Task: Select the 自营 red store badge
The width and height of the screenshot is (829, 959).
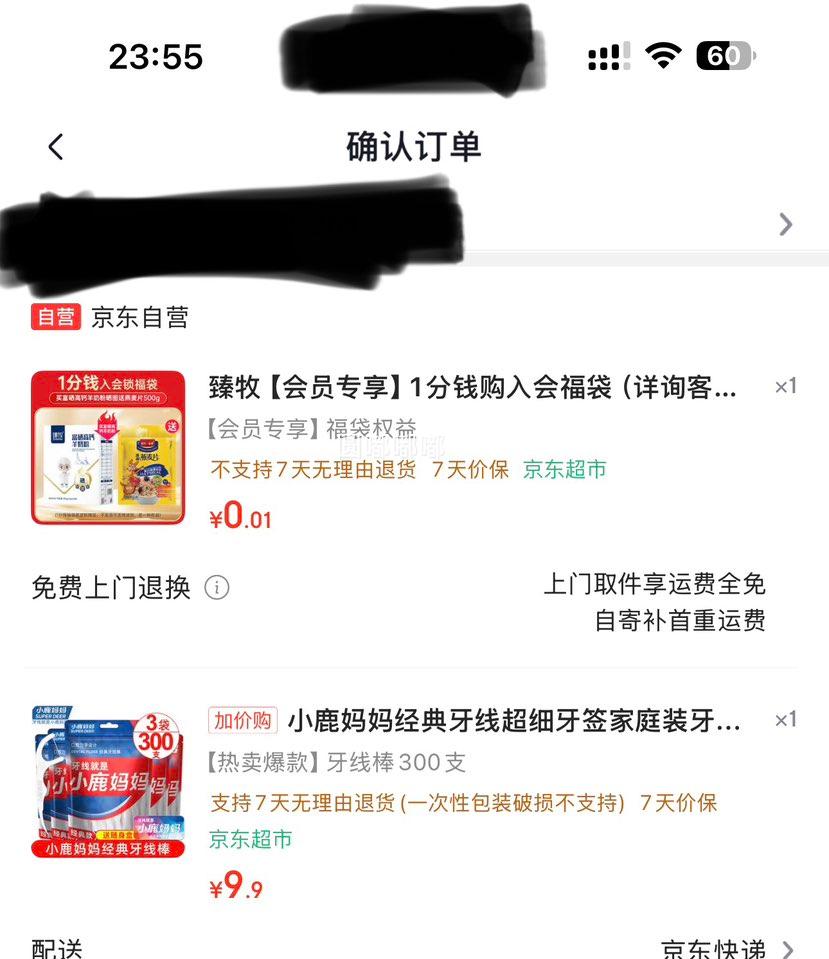Action: click(55, 317)
